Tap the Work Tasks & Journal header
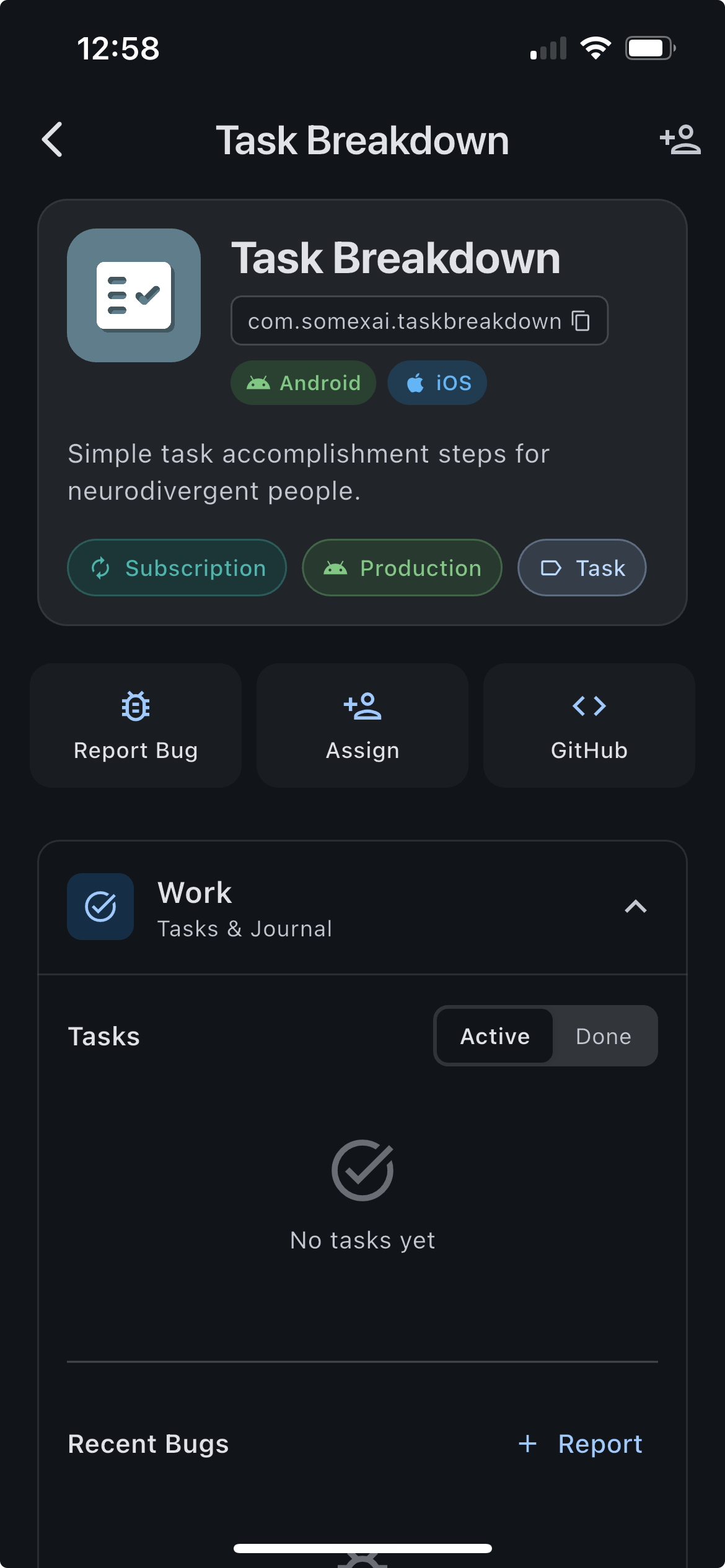Viewport: 725px width, 1568px height. (x=245, y=907)
